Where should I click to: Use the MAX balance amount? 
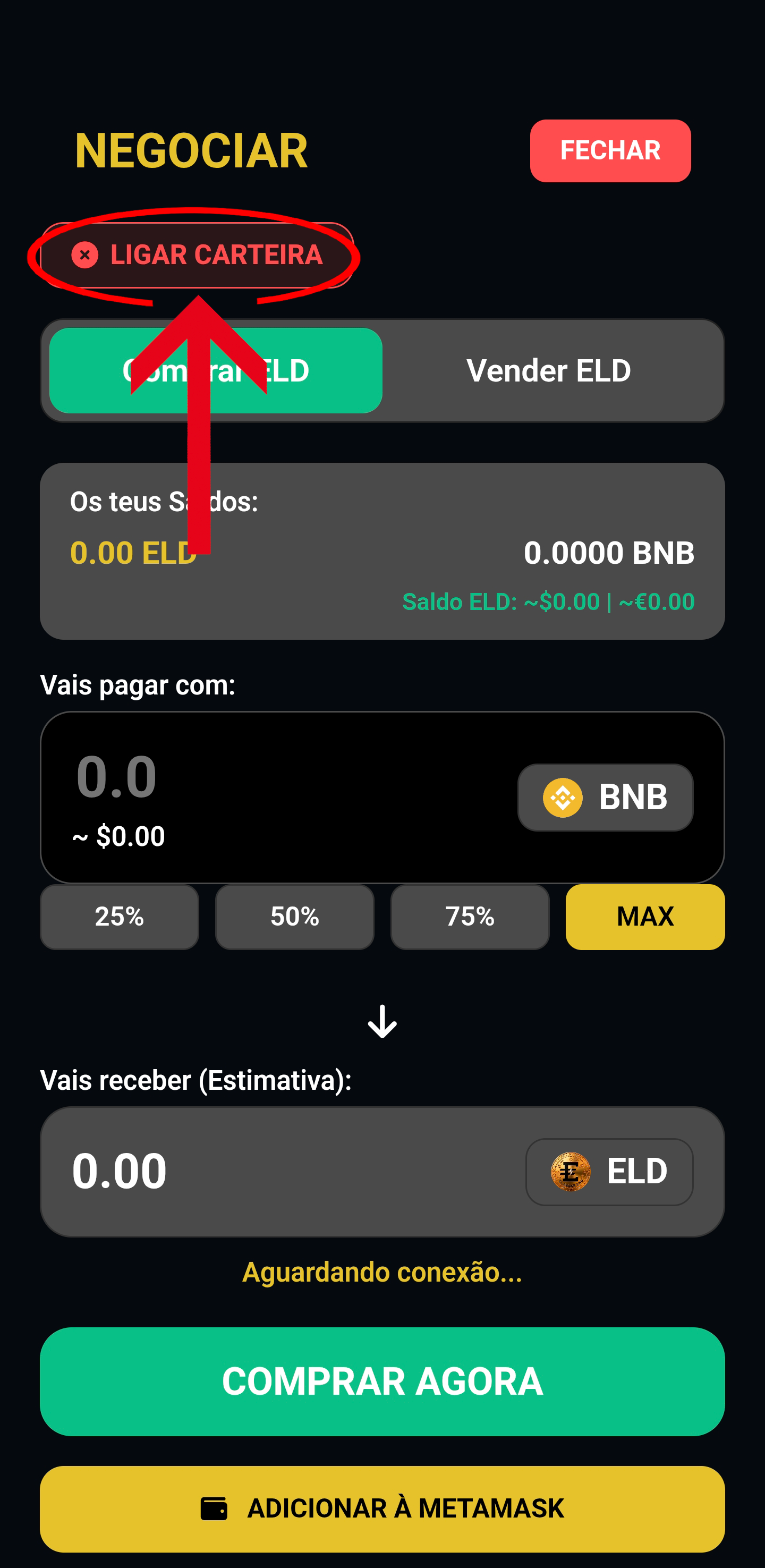point(645,917)
